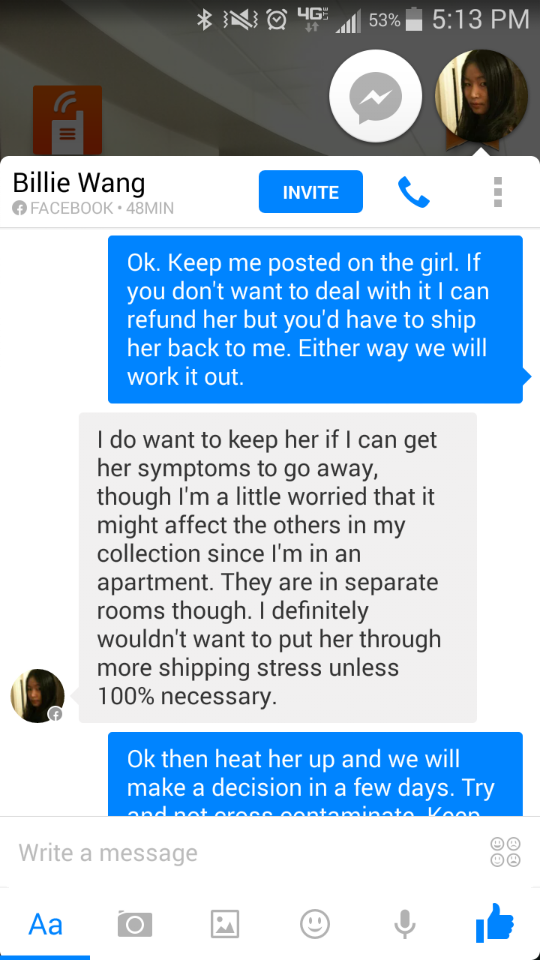Open Billie Wang's small profile picture in chat
This screenshot has height=960, width=540.
pyautogui.click(x=37, y=696)
